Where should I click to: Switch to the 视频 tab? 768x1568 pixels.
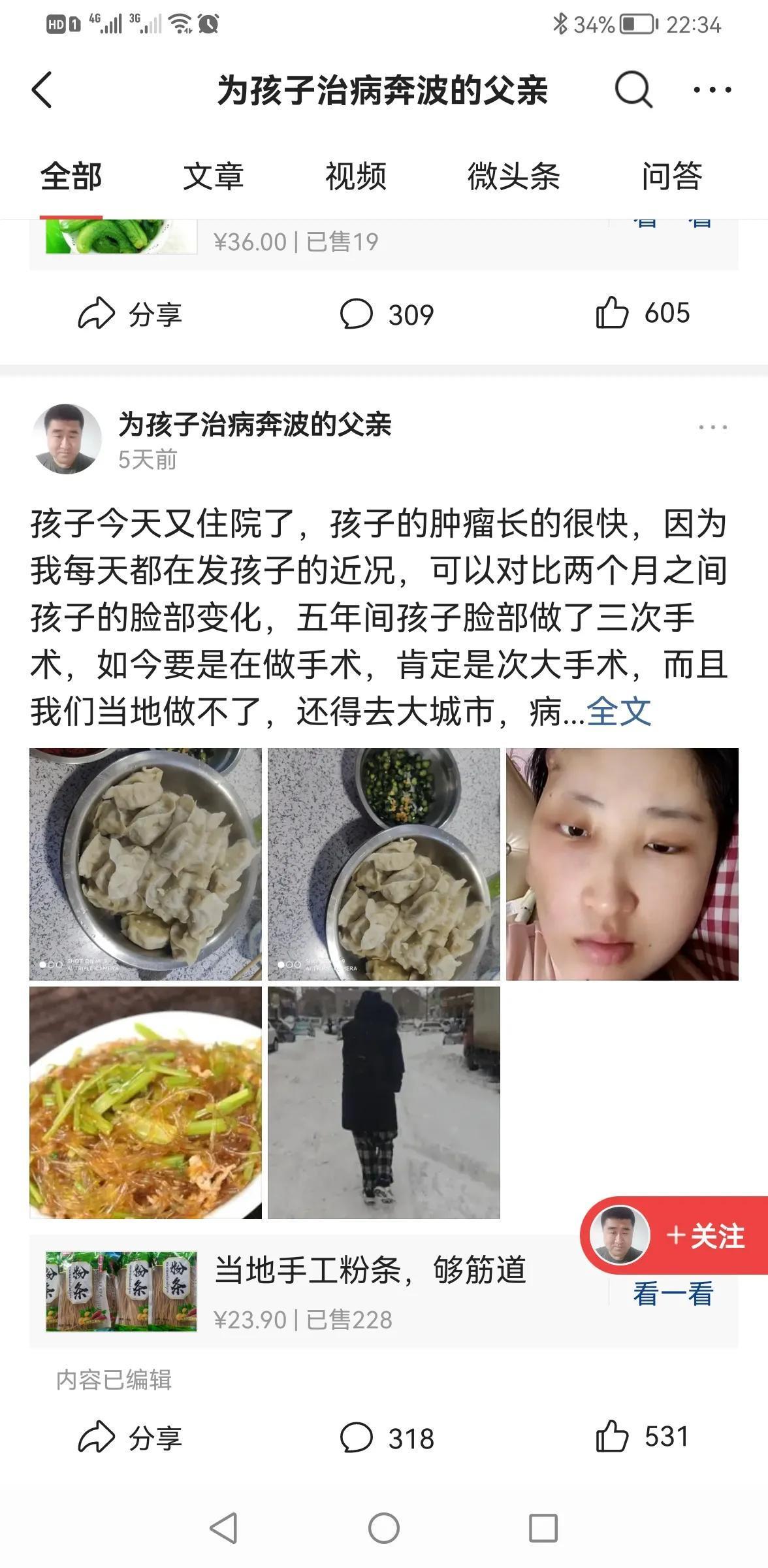356,177
